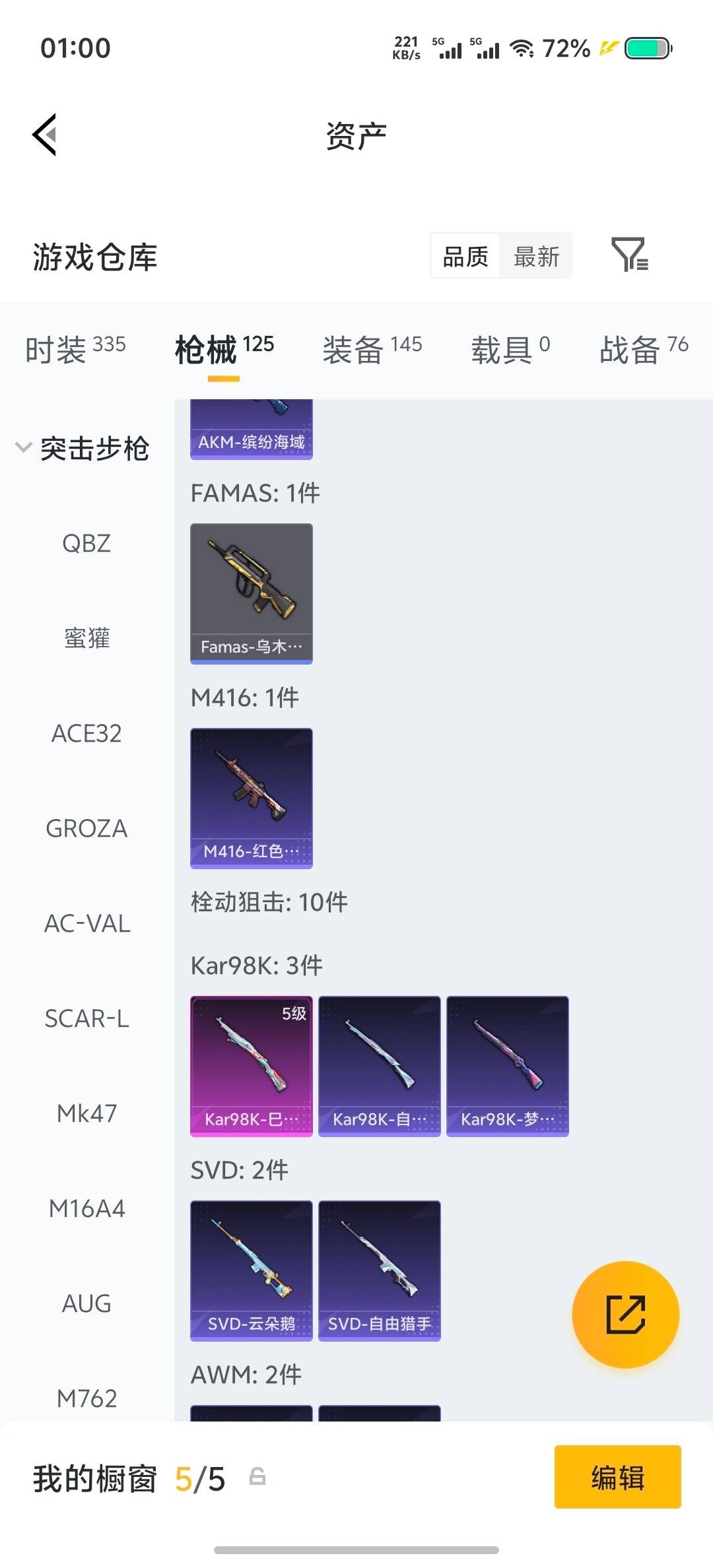Expand the 栓动狙击 section
Screen dimensions: 713x1568
pos(267,901)
